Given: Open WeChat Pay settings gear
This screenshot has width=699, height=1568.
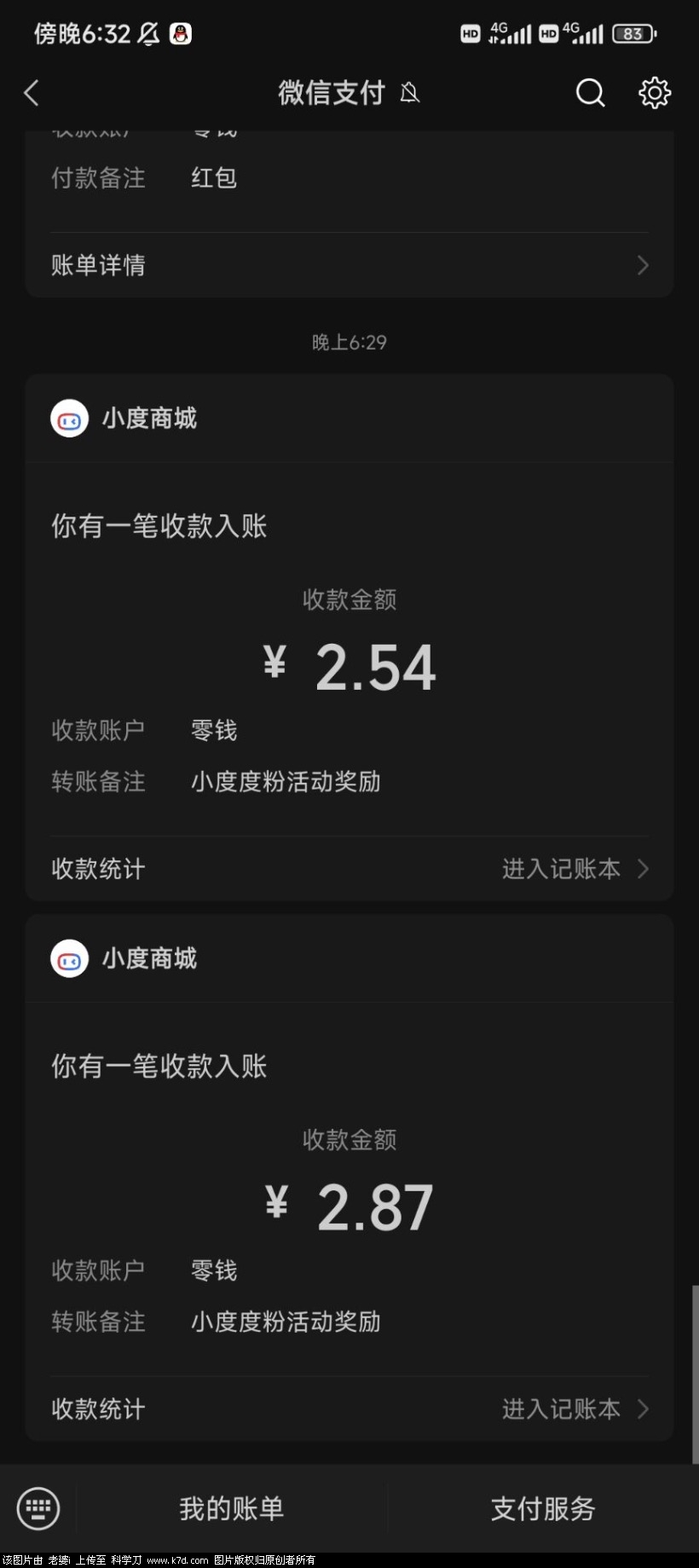Looking at the screenshot, I should [655, 93].
